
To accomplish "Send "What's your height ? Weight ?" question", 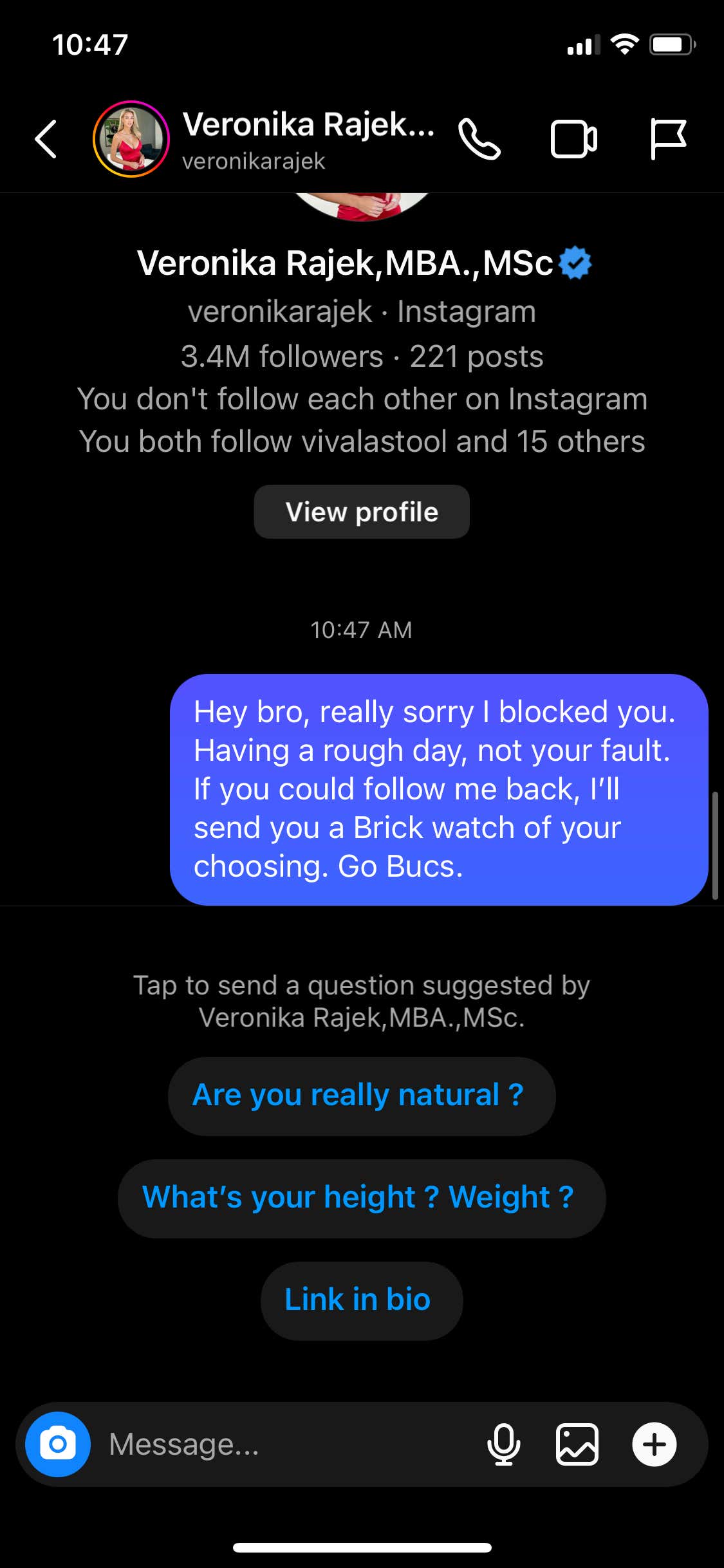I will coord(362,1198).
